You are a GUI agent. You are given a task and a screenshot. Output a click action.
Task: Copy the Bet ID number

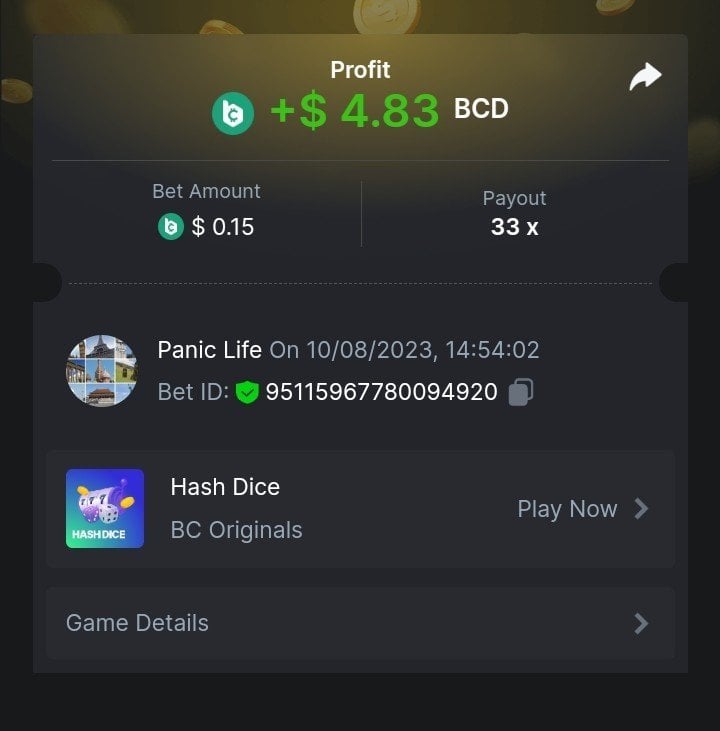tap(520, 392)
